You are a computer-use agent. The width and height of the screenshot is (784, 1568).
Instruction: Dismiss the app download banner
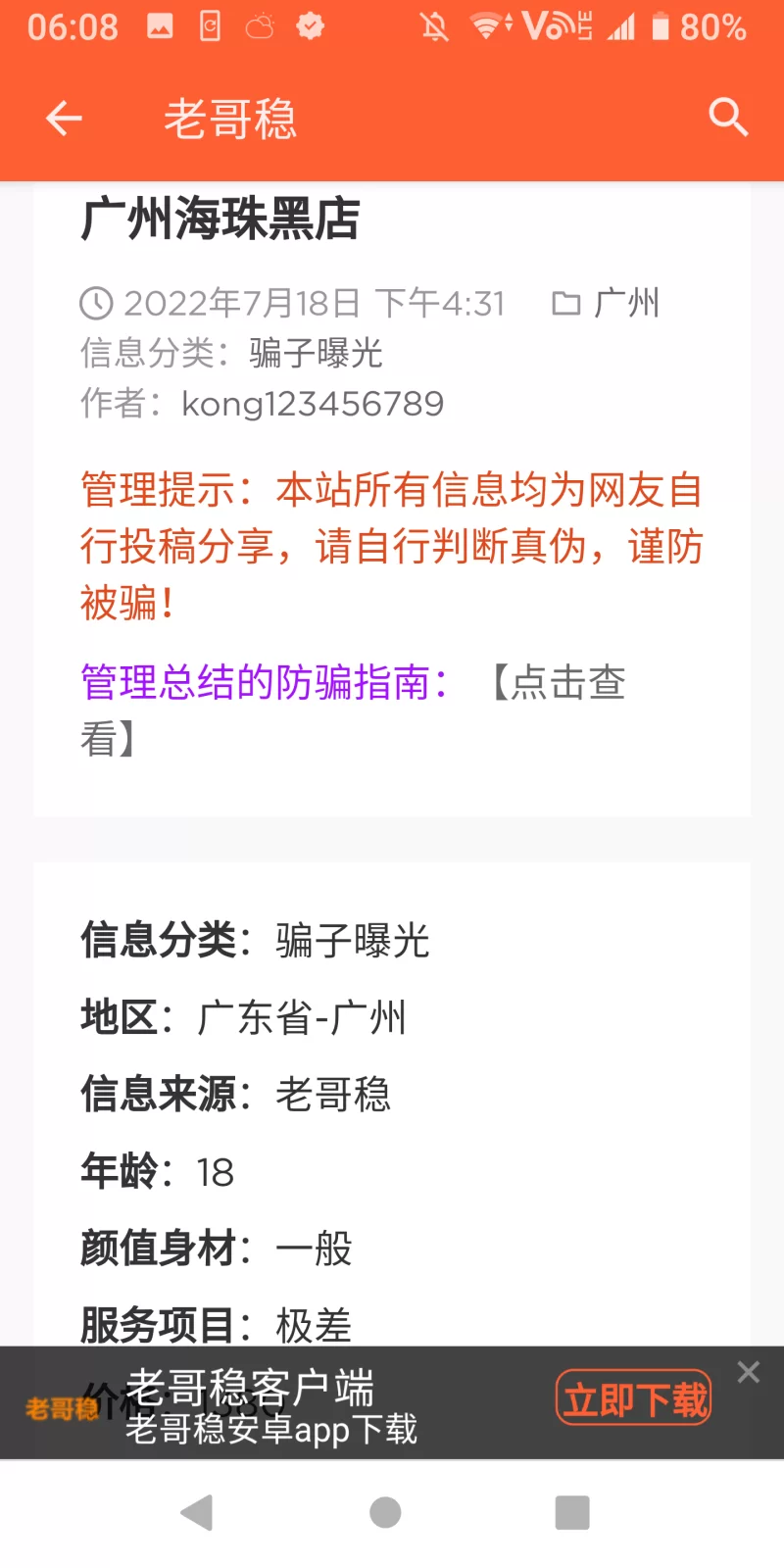click(749, 1372)
